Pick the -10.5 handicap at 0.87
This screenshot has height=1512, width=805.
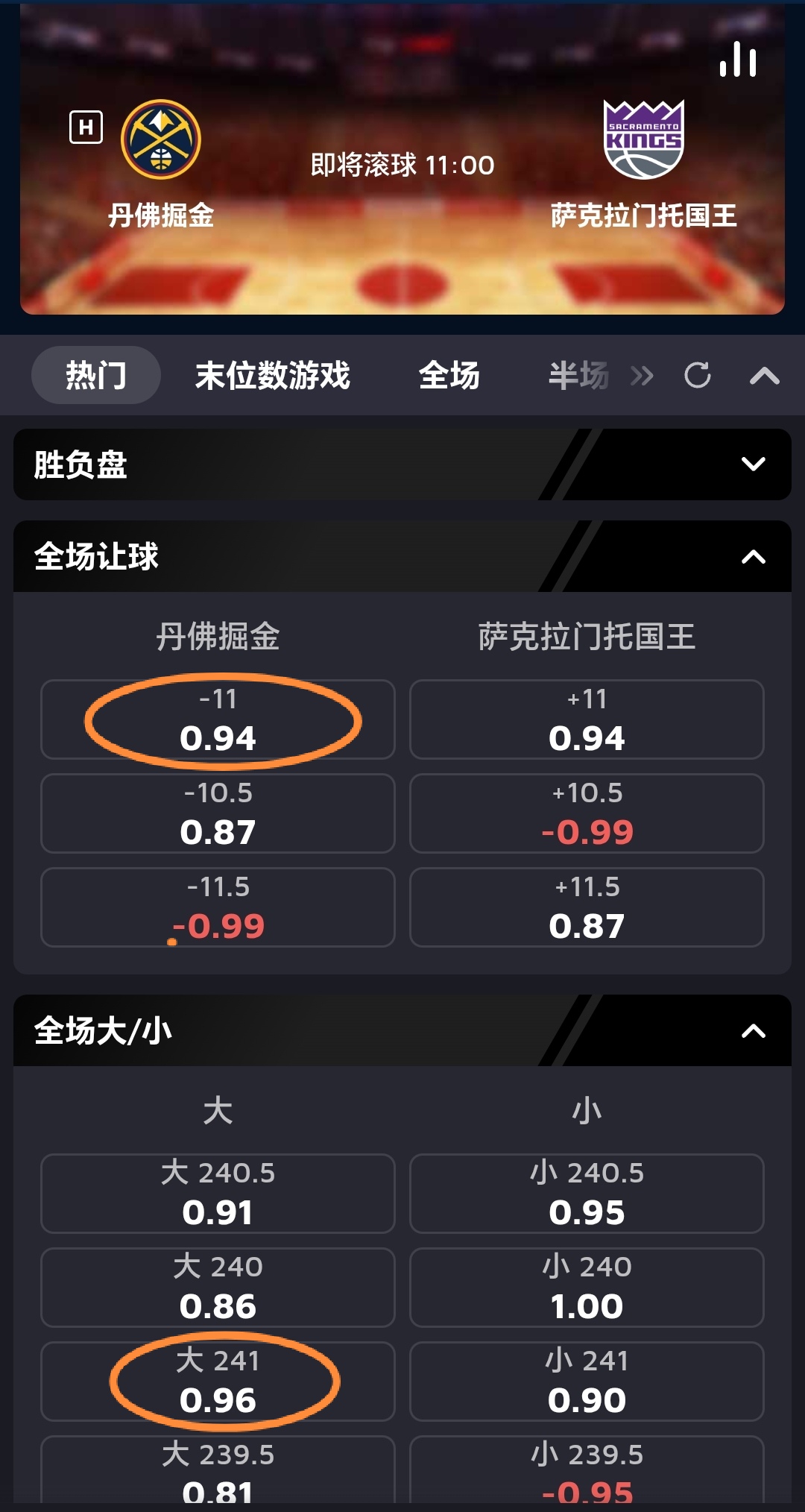coord(218,814)
